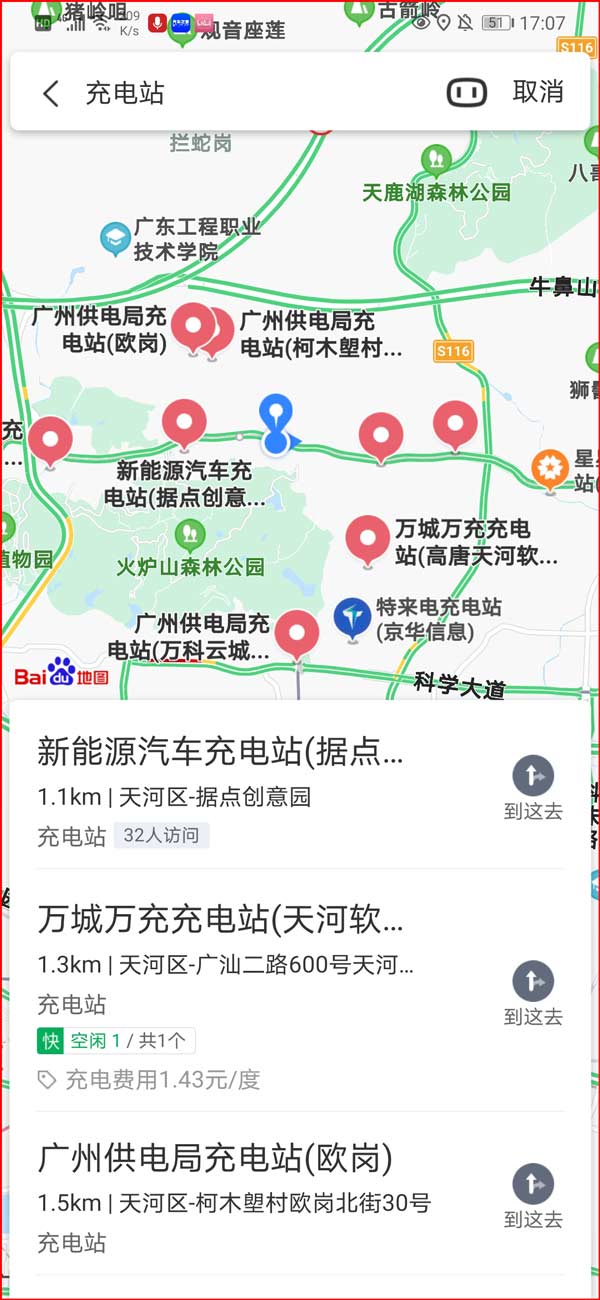Image resolution: width=600 pixels, height=1300 pixels.
Task: Navigate to 新能源汽车充电站 via 到这去
Action: pos(533,788)
